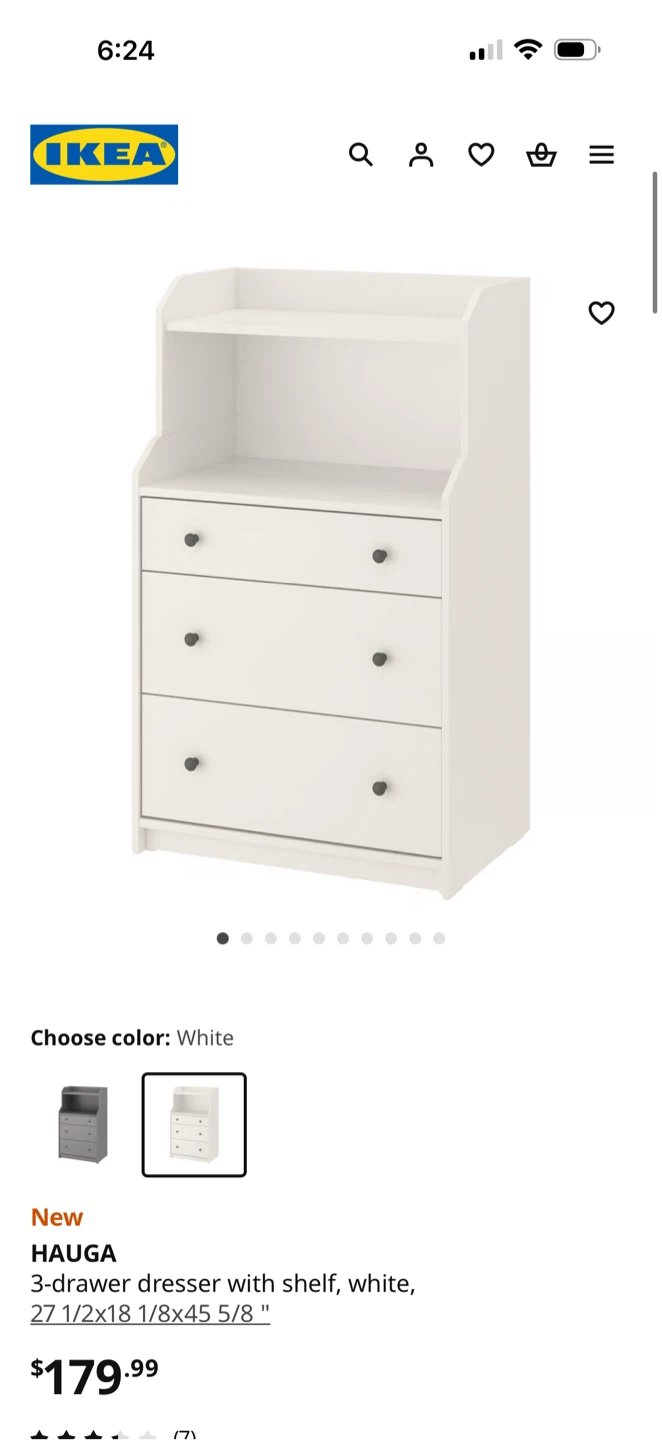
Task: Open the favorites heart in the header
Action: [x=481, y=155]
